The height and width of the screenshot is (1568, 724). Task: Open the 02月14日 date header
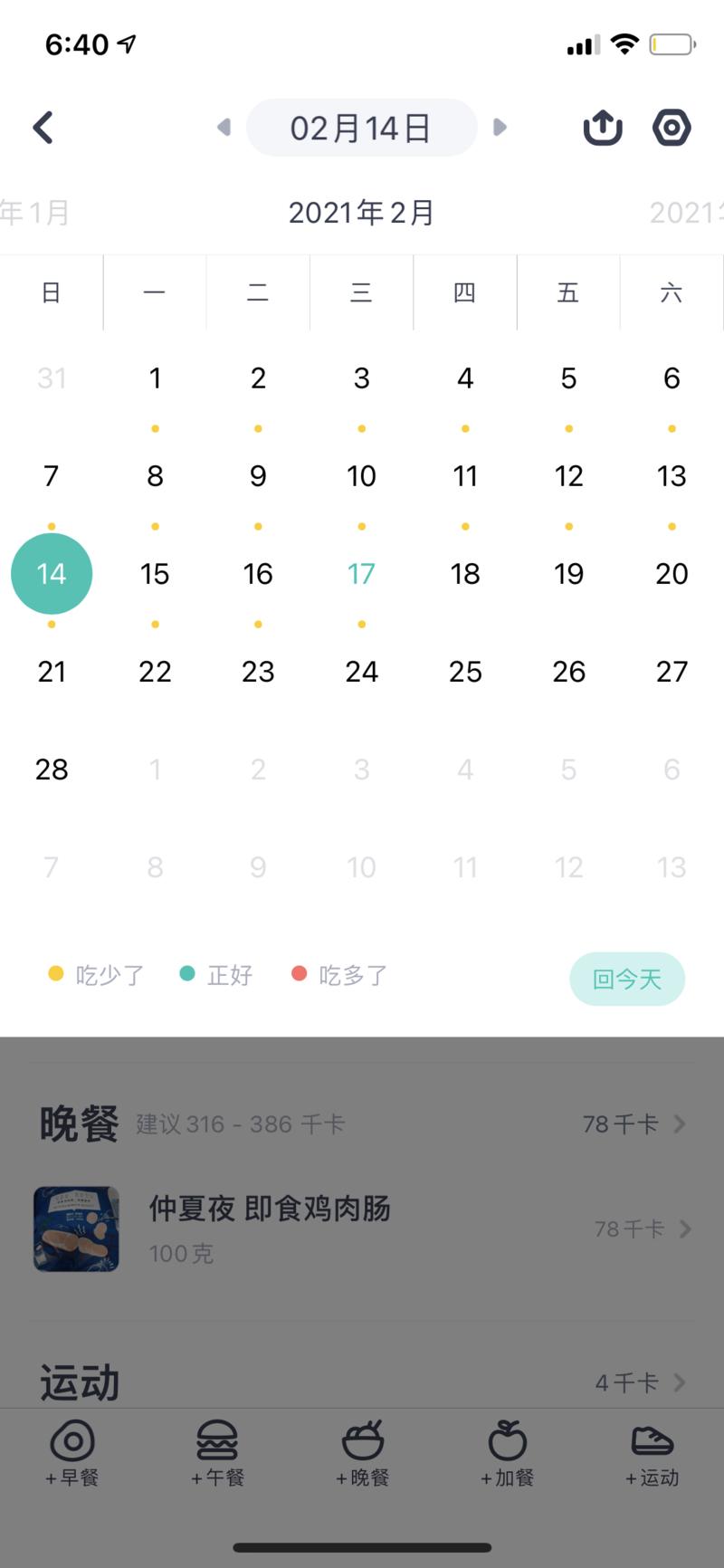(x=361, y=127)
